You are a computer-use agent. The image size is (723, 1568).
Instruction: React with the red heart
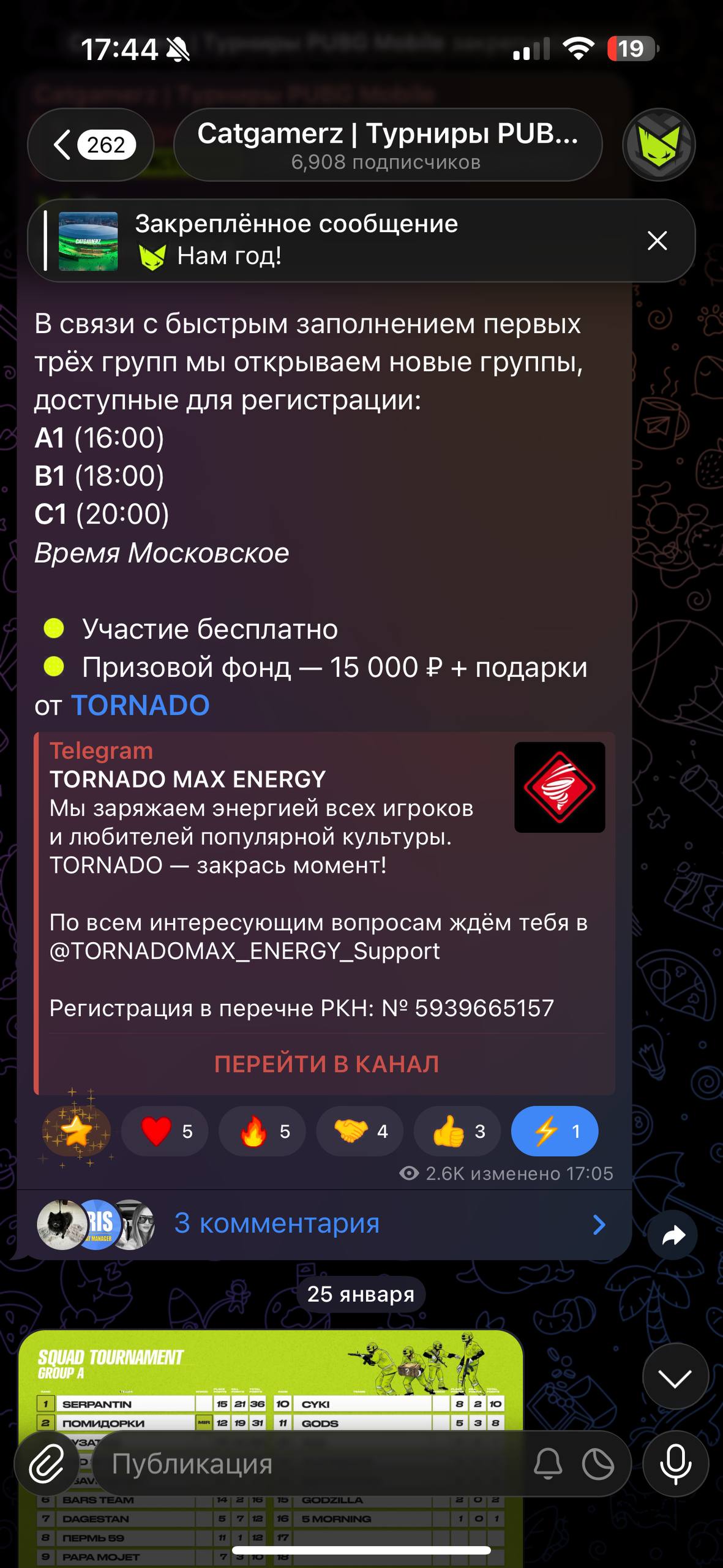pyautogui.click(x=165, y=1131)
